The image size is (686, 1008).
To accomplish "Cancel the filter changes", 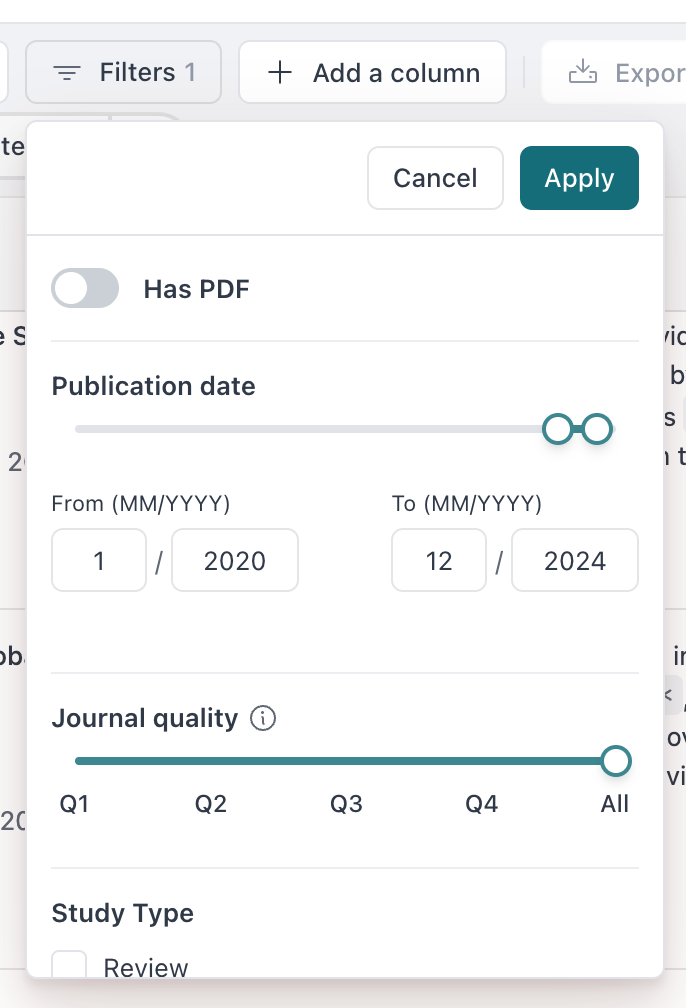I will (x=435, y=179).
